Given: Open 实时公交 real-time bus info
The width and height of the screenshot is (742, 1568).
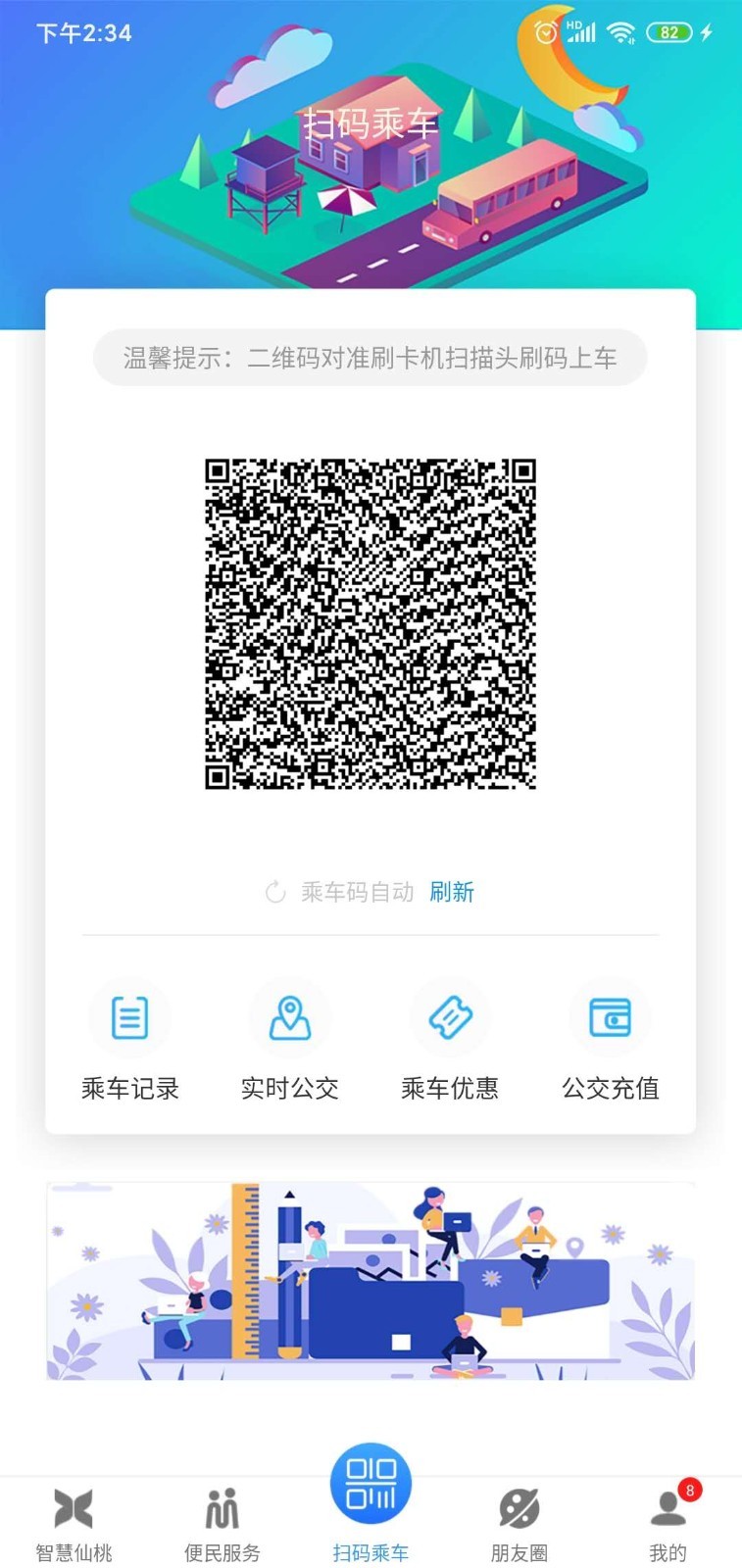Looking at the screenshot, I should (290, 1043).
